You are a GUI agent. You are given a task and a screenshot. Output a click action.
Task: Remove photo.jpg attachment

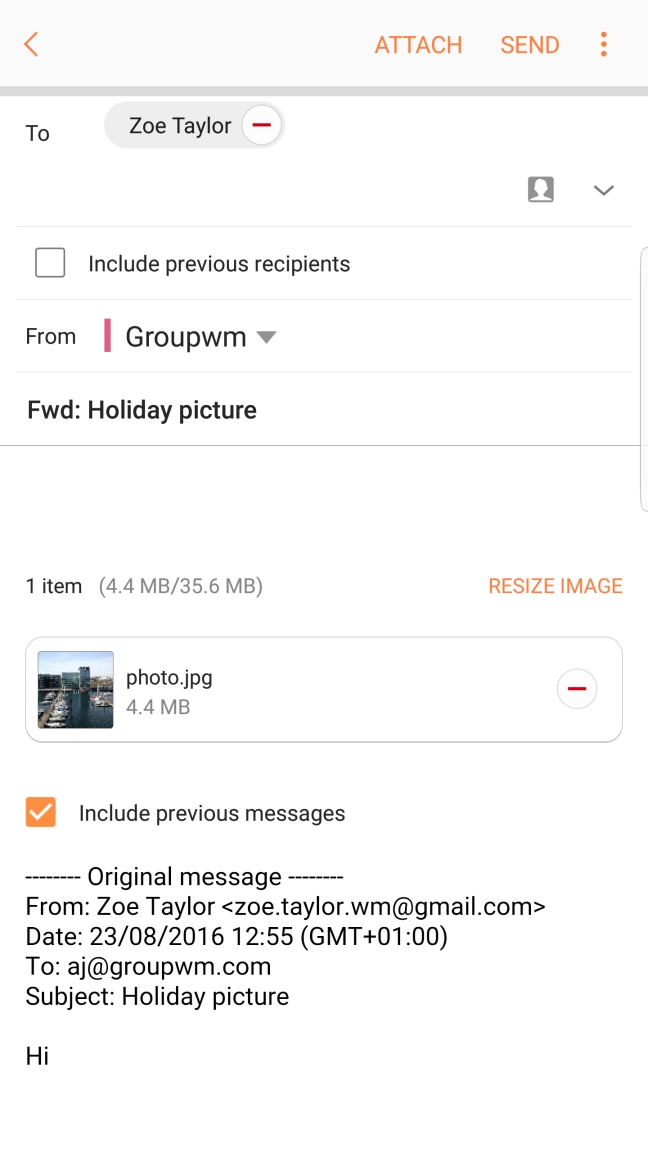[x=577, y=689]
